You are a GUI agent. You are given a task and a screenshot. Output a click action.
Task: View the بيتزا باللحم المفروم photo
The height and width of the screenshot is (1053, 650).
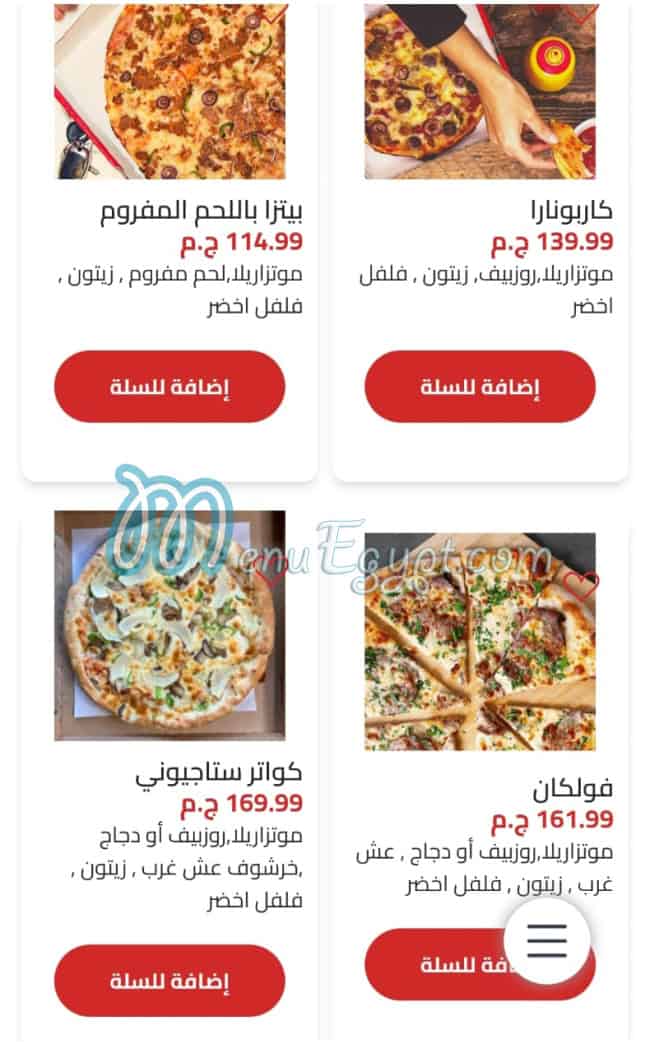[169, 90]
